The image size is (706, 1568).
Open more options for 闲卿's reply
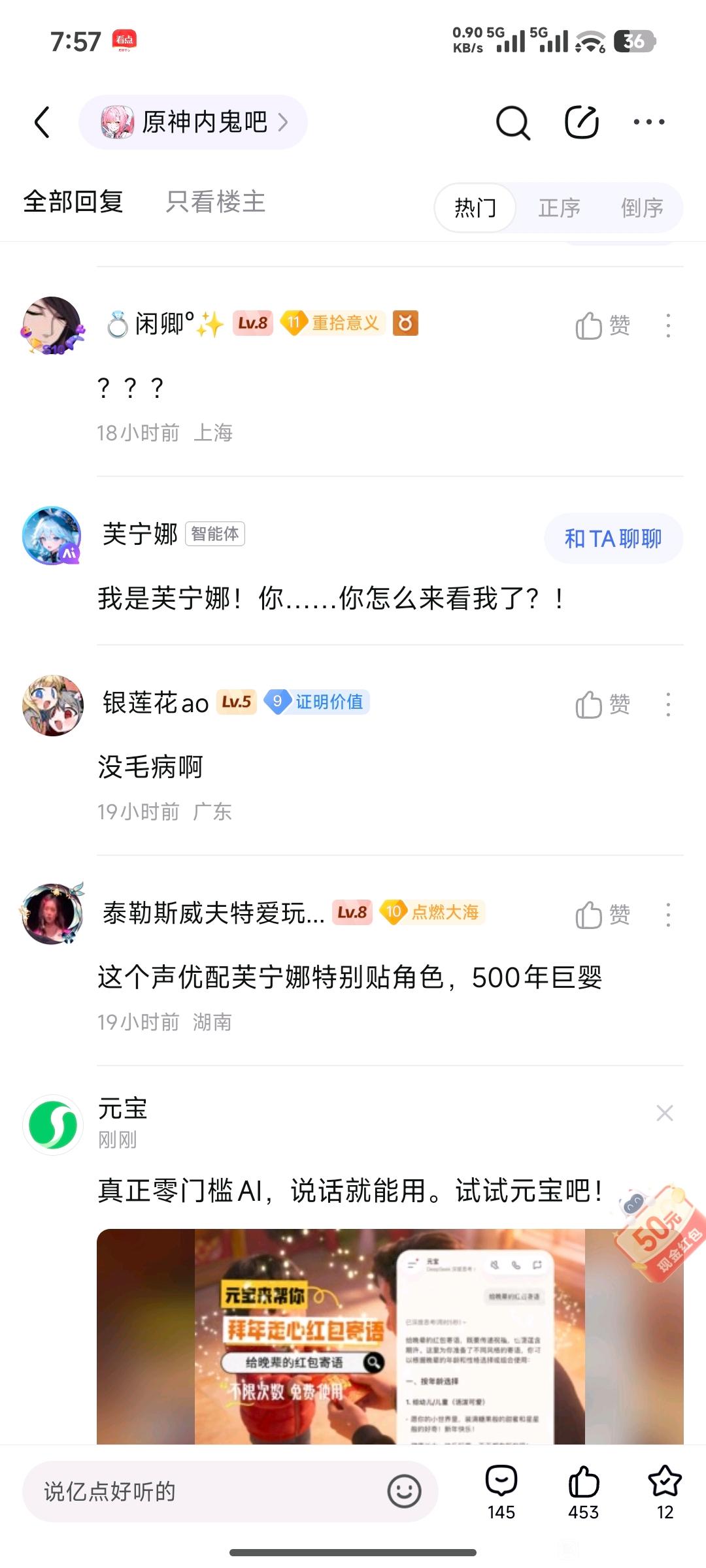(668, 325)
